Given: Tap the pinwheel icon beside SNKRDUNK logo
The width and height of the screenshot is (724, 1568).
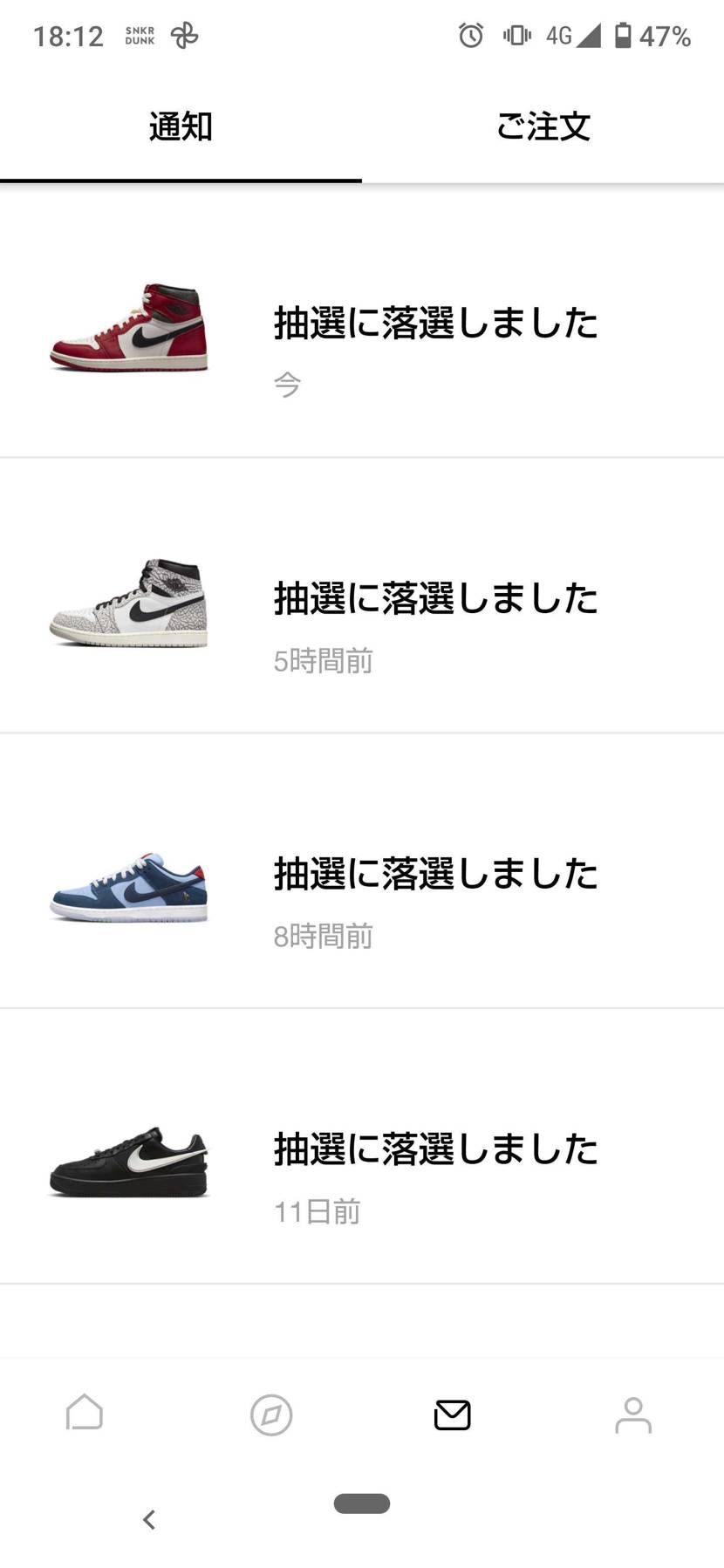Looking at the screenshot, I should point(183,35).
